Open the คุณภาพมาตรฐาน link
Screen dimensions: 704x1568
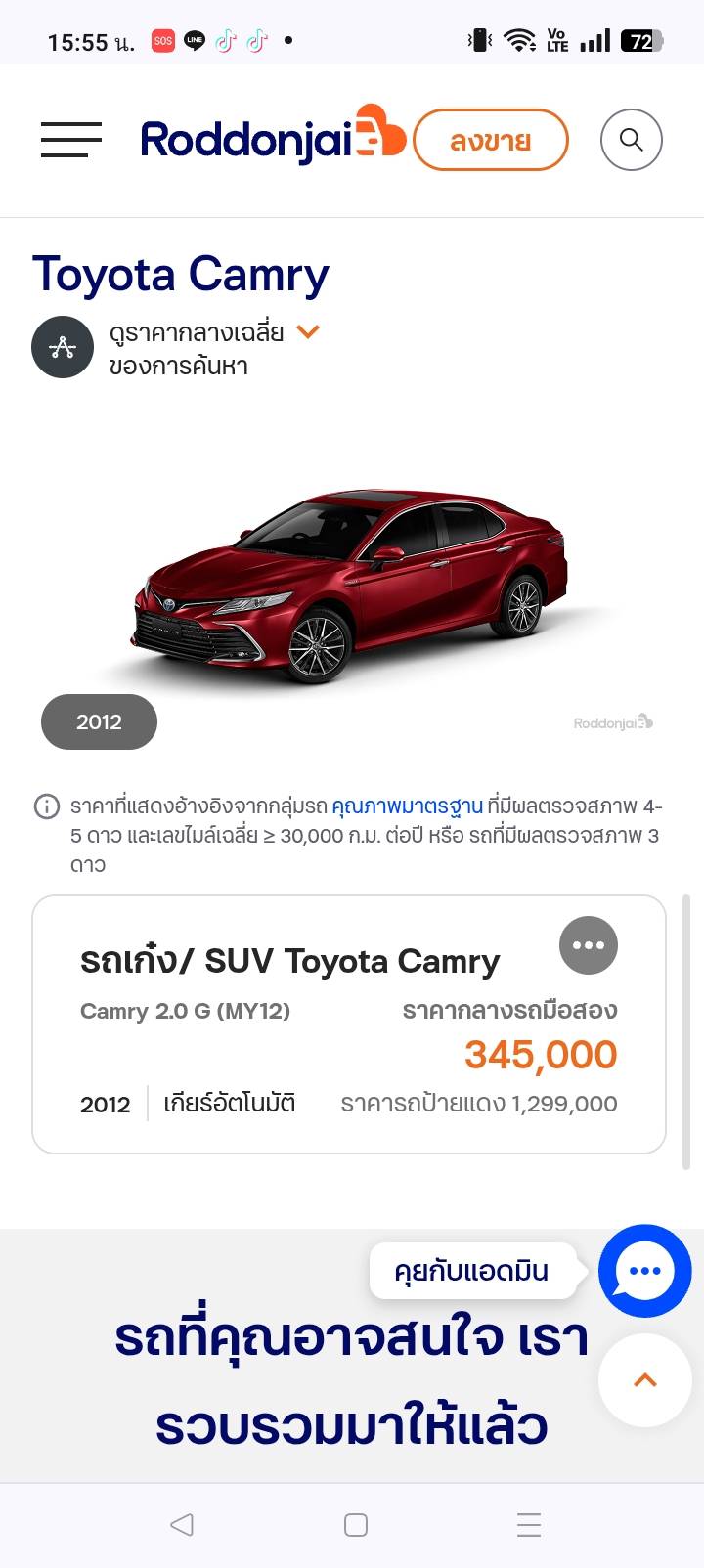[407, 806]
